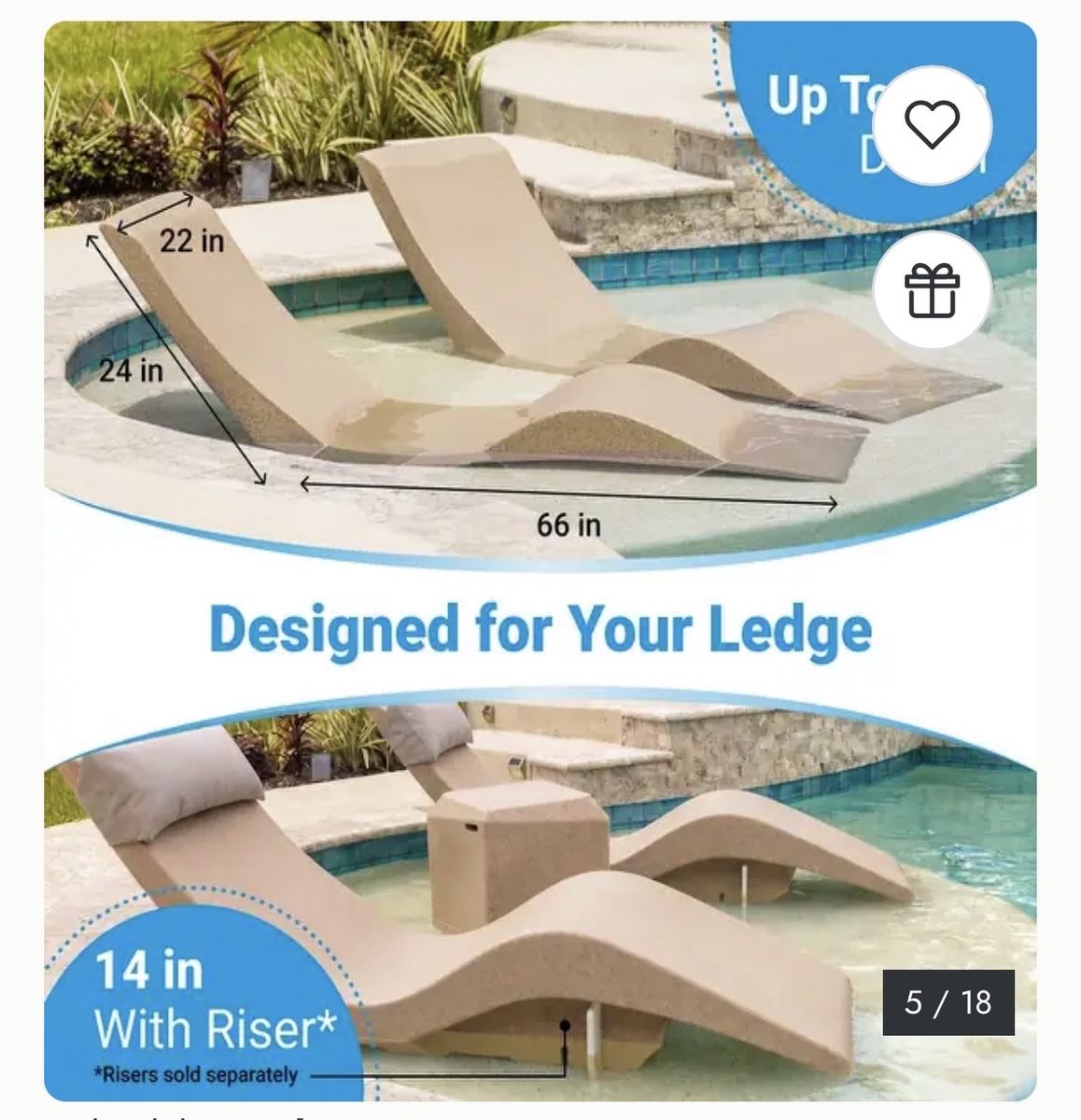Save this lounger to favorites with the heart
Image resolution: width=1081 pixels, height=1120 pixels.
point(932,124)
